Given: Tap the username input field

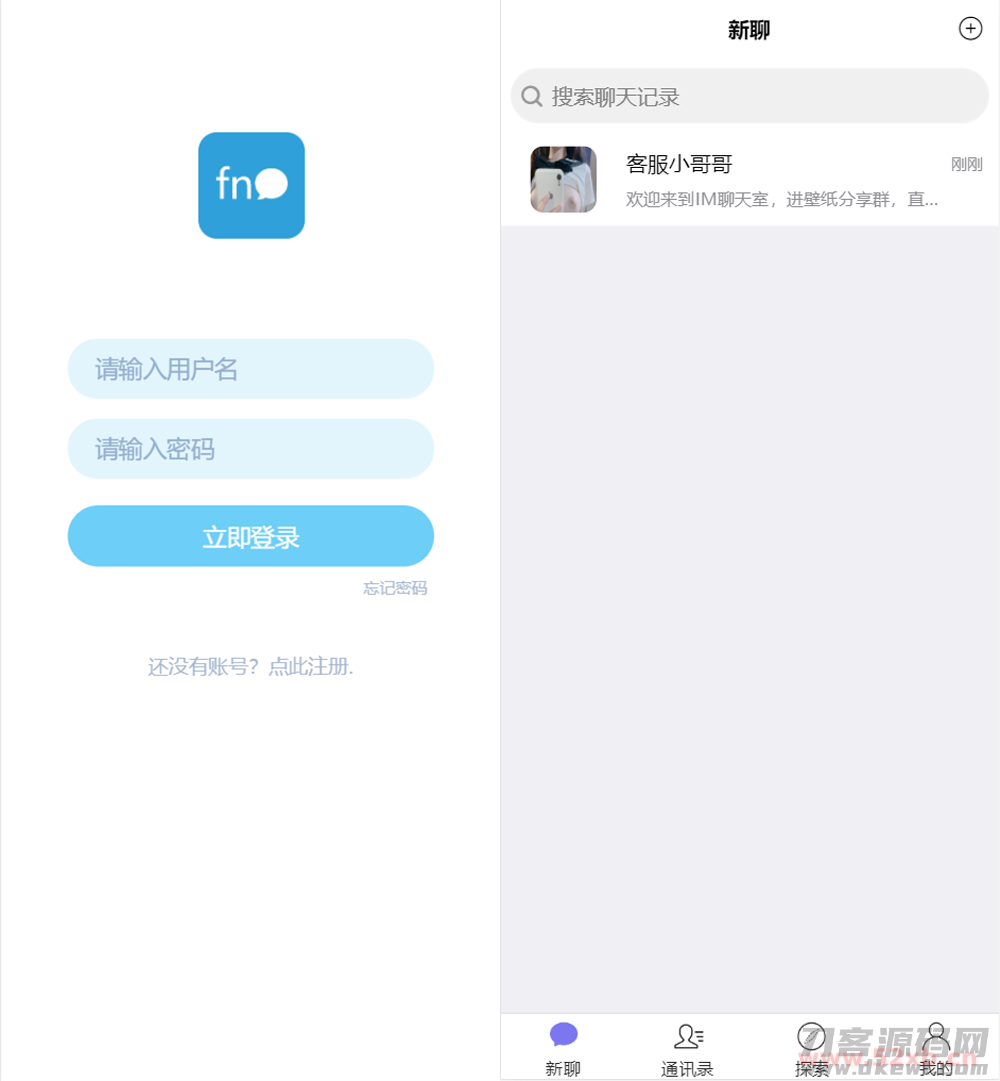Looking at the screenshot, I should [250, 369].
